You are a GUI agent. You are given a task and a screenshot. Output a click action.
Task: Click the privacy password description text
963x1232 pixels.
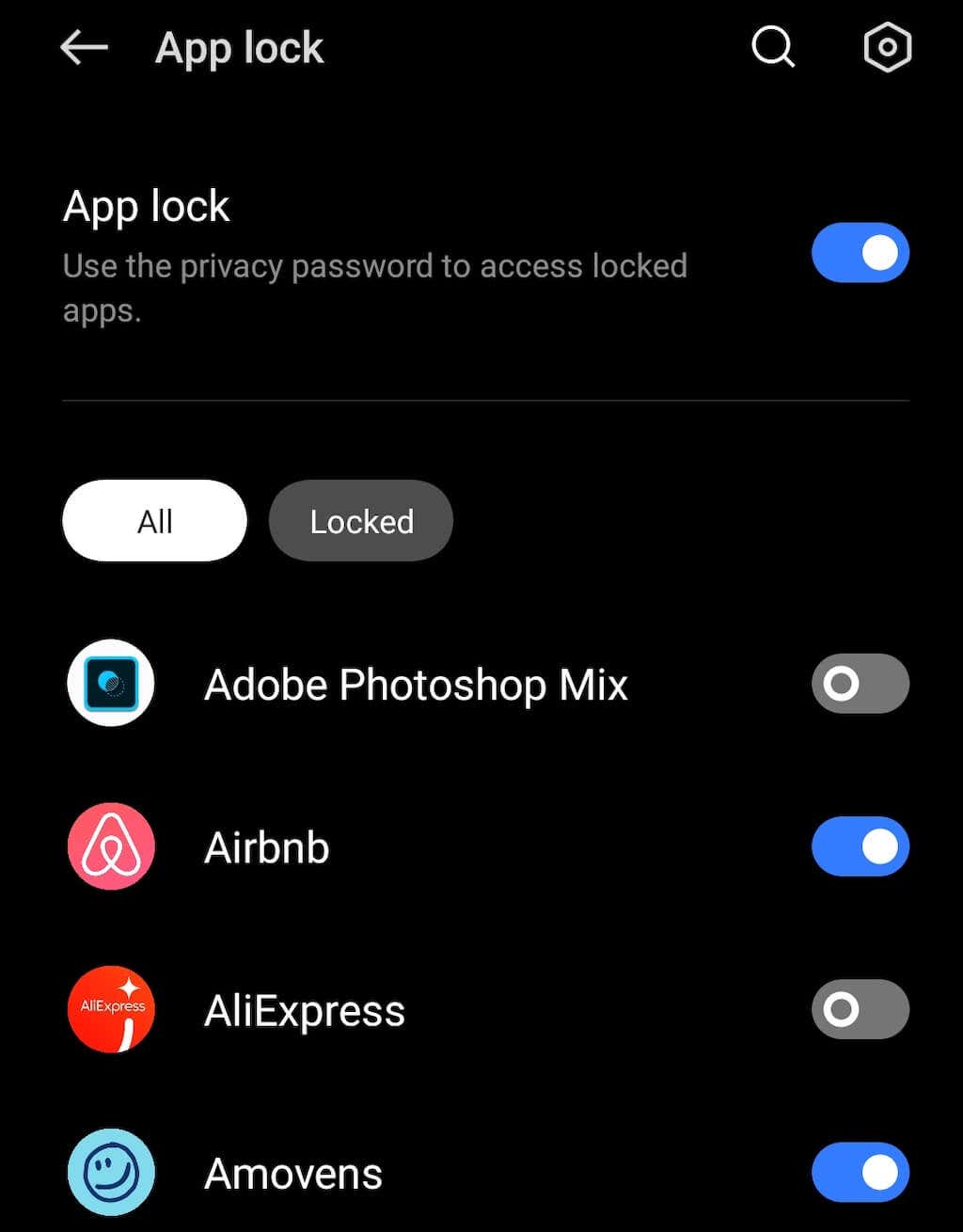375,288
